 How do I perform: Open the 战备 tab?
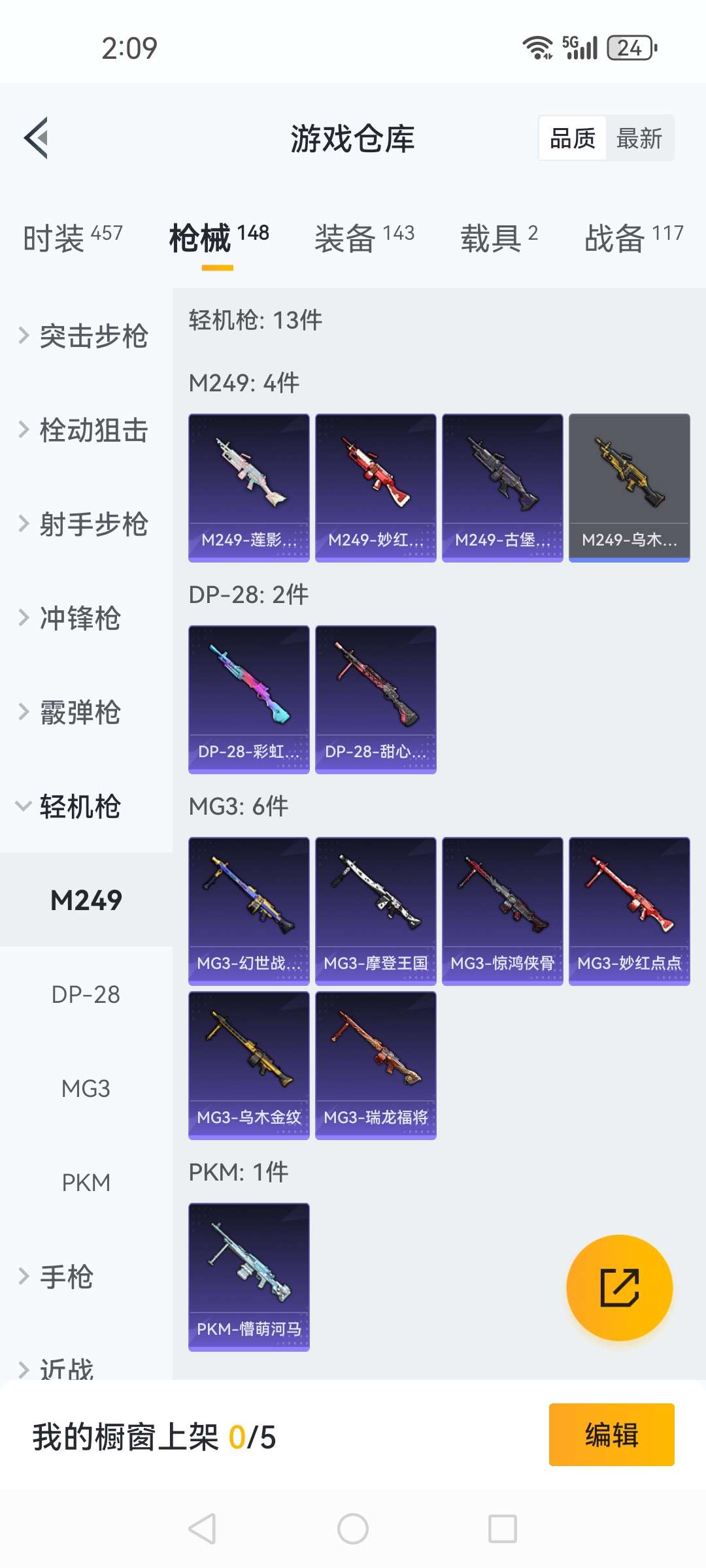pyautogui.click(x=633, y=238)
